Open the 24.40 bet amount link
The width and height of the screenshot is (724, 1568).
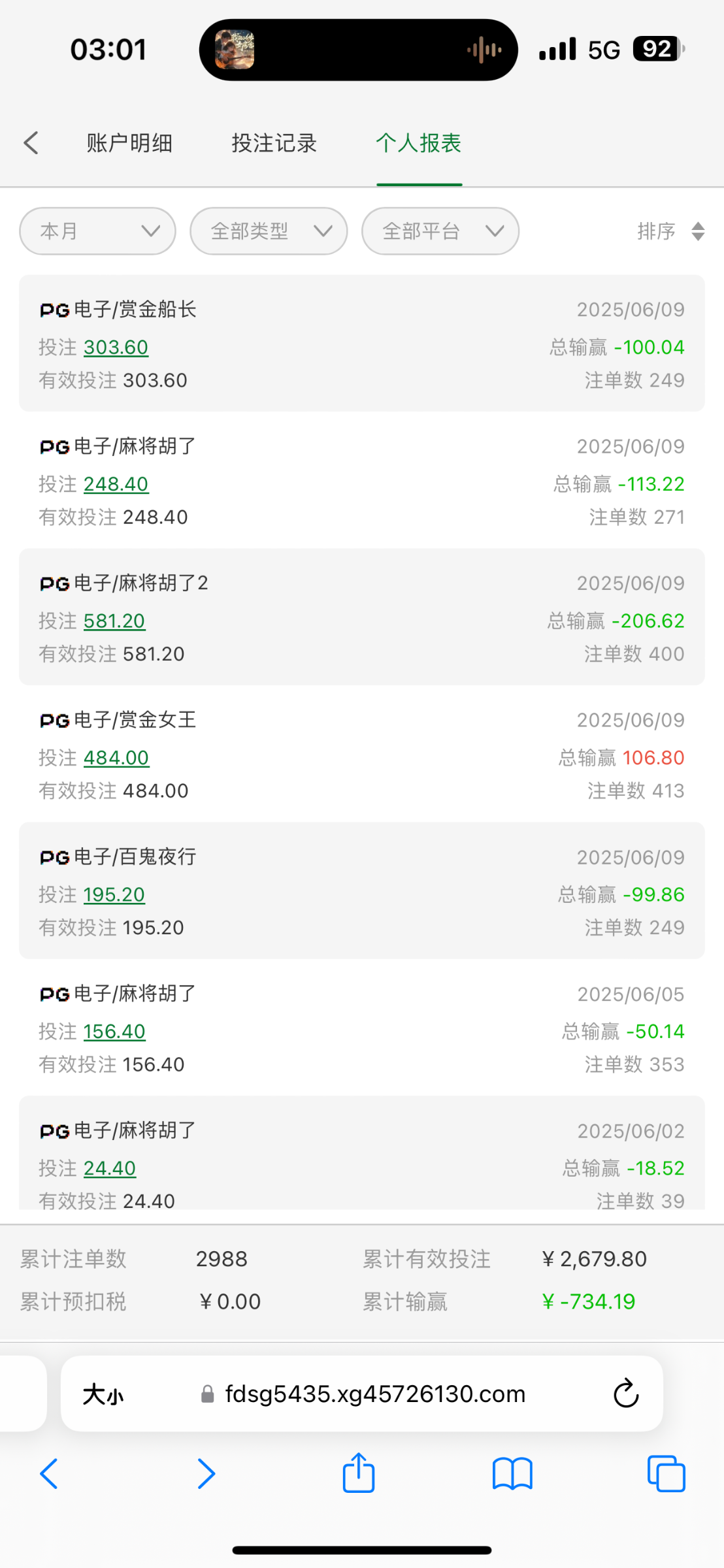click(x=110, y=1168)
